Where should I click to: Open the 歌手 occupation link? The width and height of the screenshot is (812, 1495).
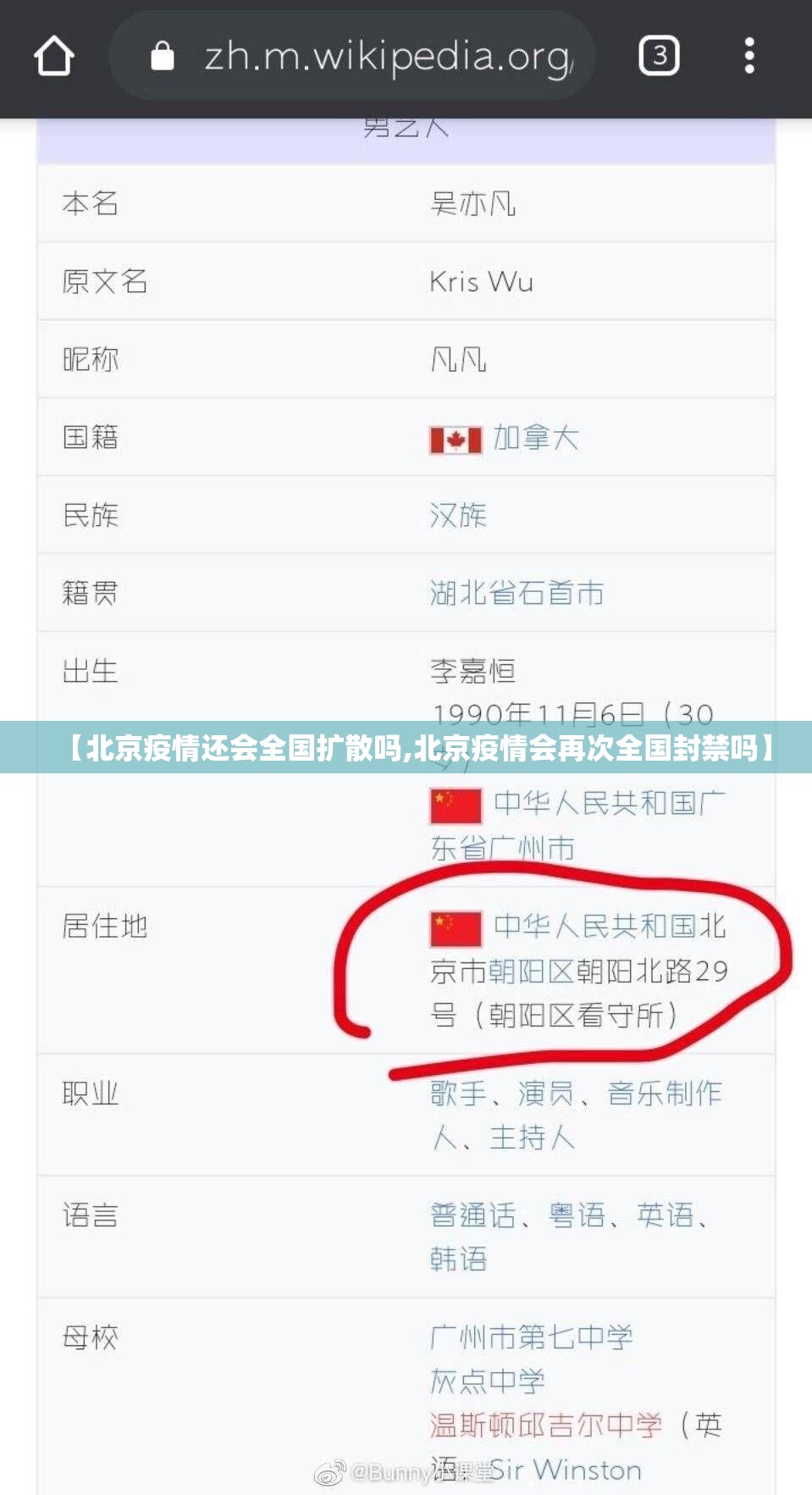(458, 1094)
